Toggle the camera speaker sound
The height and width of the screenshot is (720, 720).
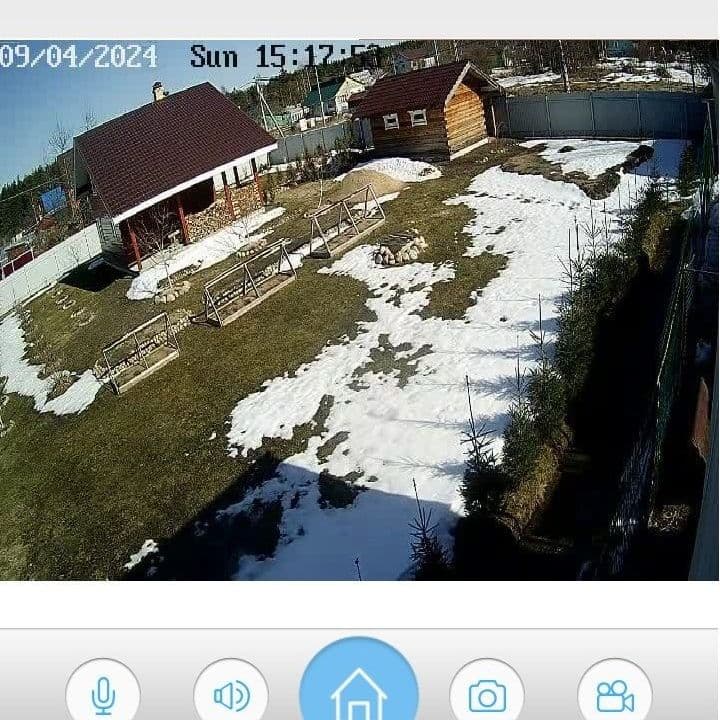[231, 693]
